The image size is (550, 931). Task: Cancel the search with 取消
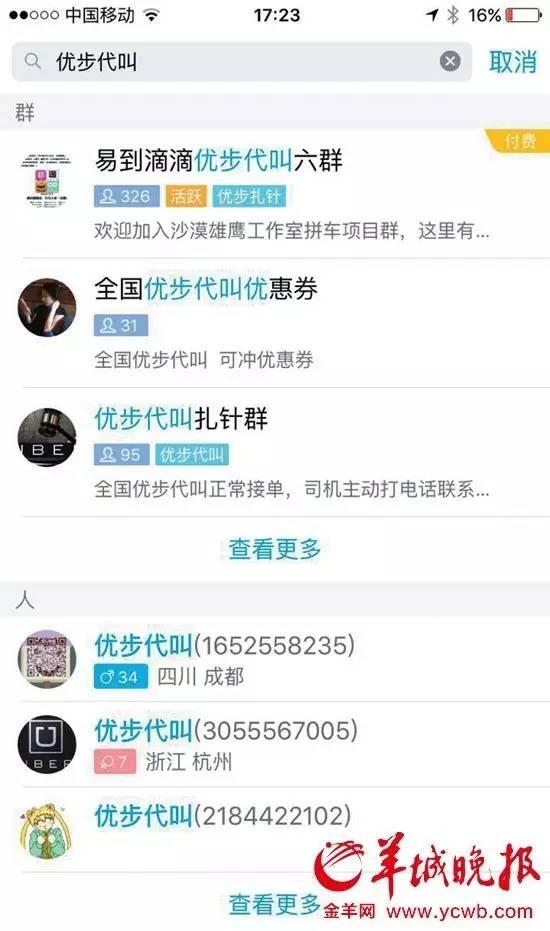pyautogui.click(x=513, y=62)
